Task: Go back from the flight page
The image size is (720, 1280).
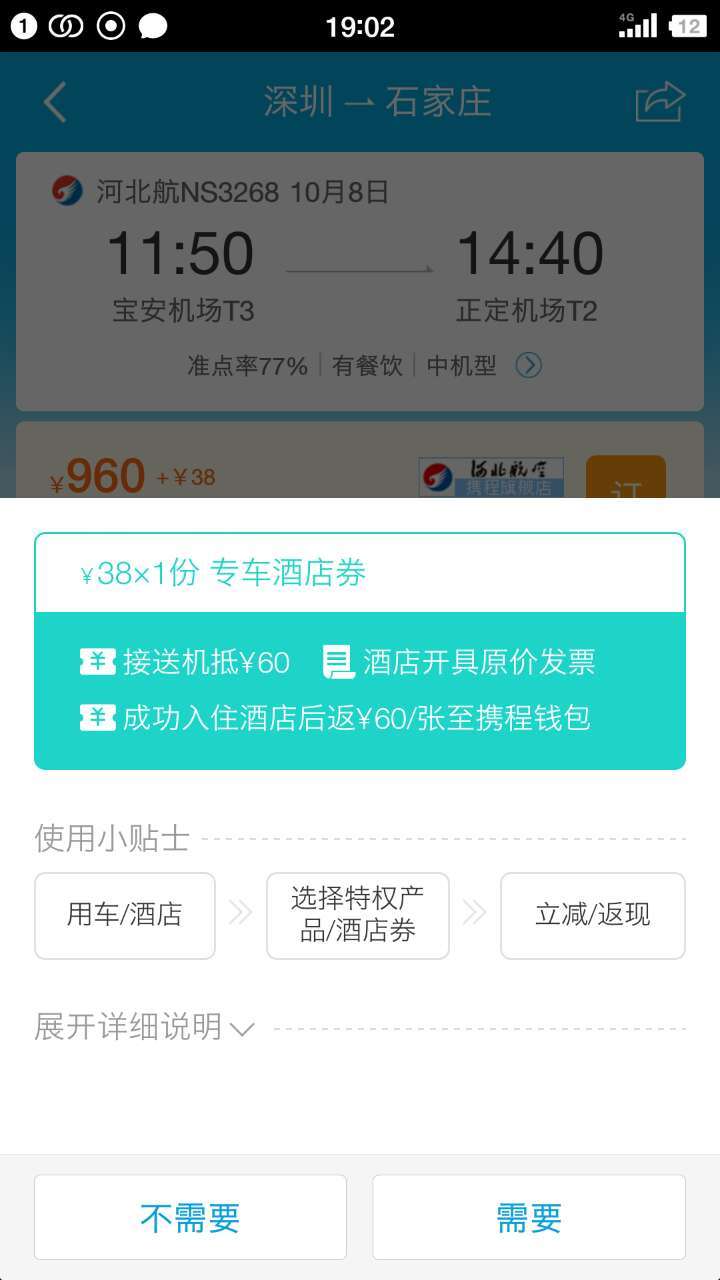Action: coord(55,102)
